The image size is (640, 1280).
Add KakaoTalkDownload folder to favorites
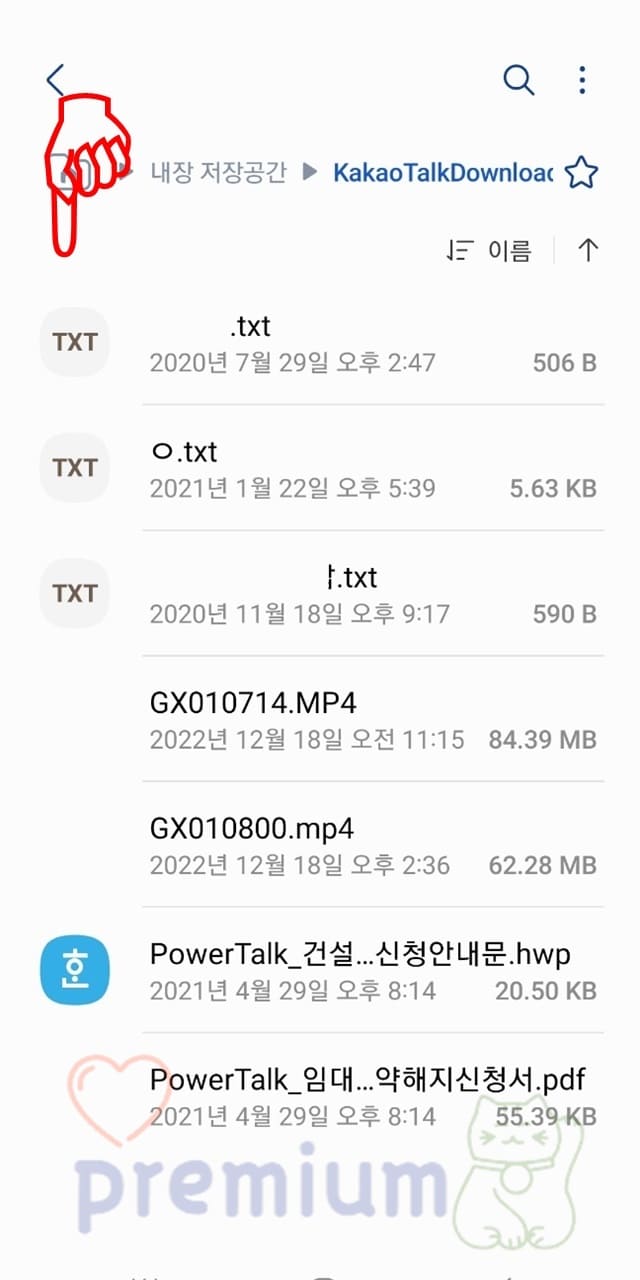(581, 173)
